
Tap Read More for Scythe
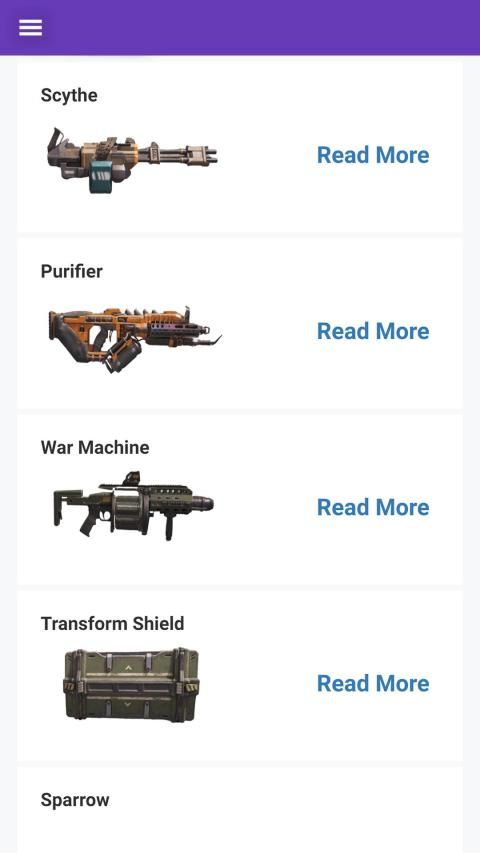tap(373, 154)
